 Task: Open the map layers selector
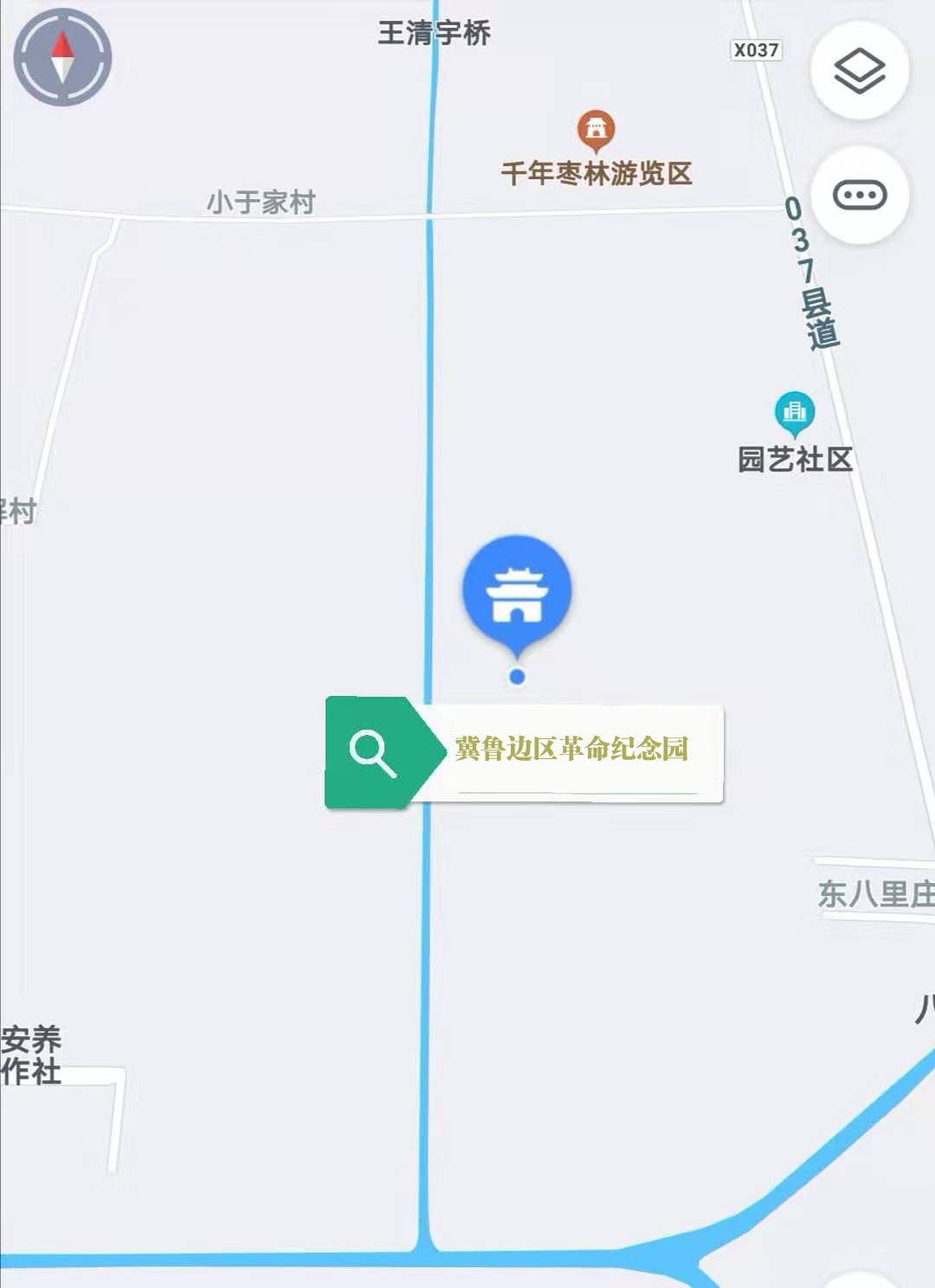tap(859, 71)
